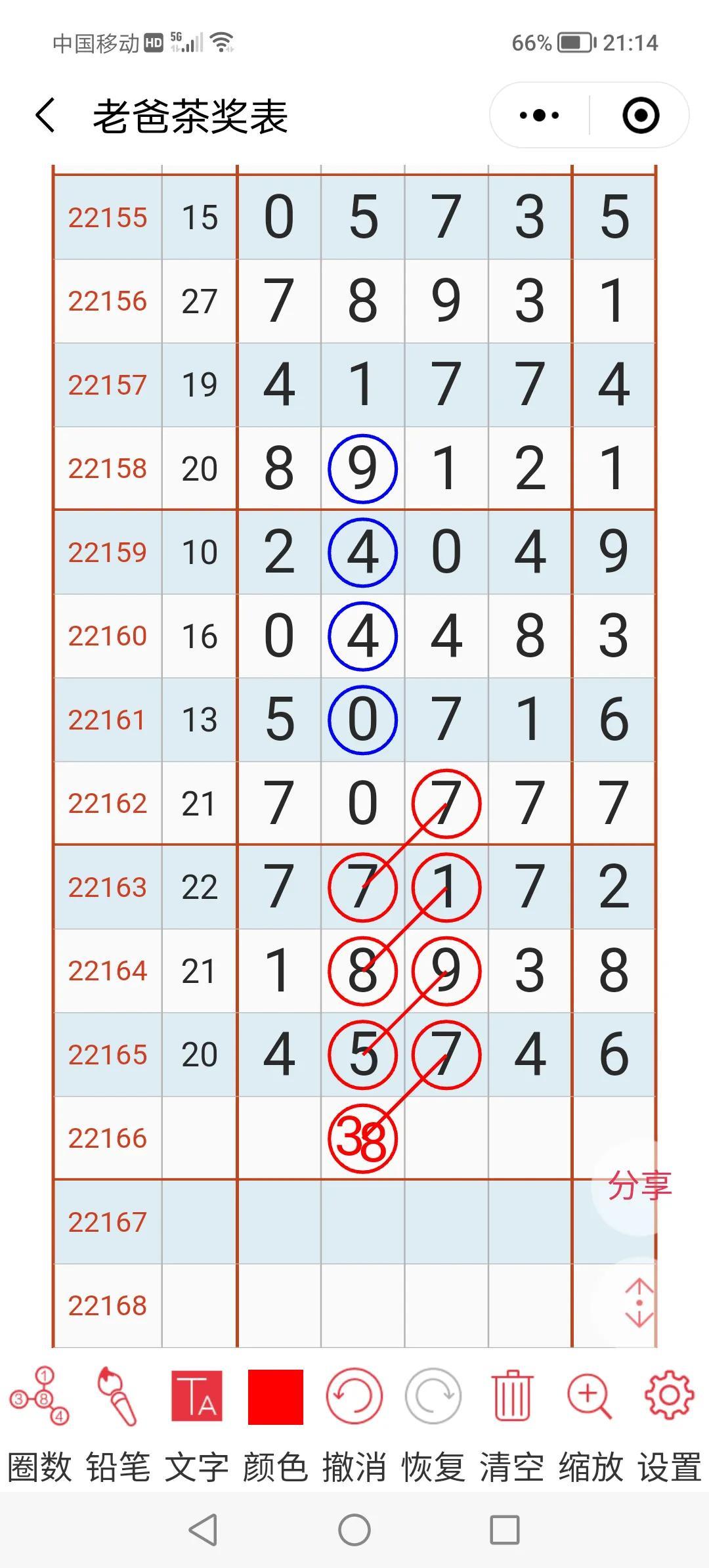This screenshot has height=1568, width=709.
Task: Tap the floating up-down arrows button
Action: (639, 1303)
